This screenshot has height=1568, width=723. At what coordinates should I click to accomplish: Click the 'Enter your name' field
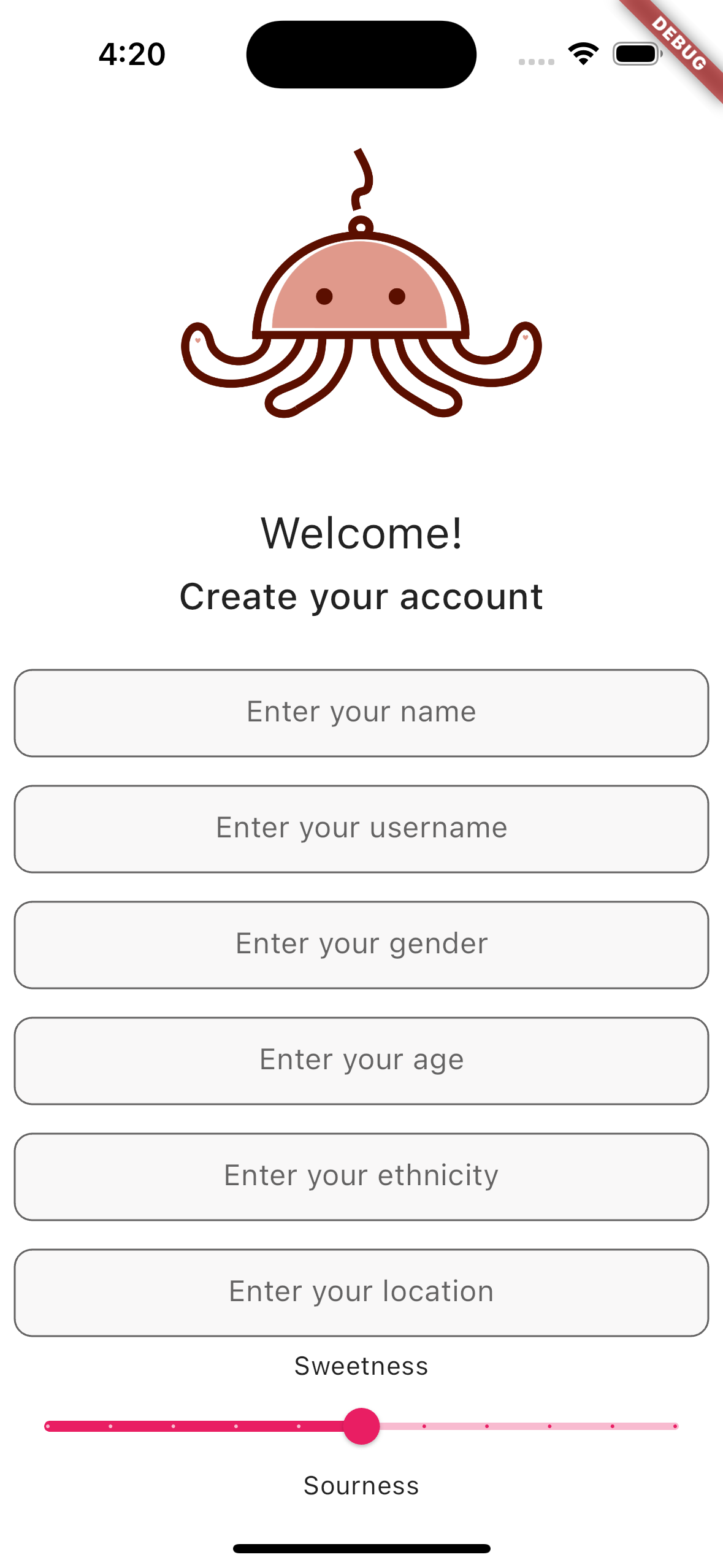click(361, 712)
